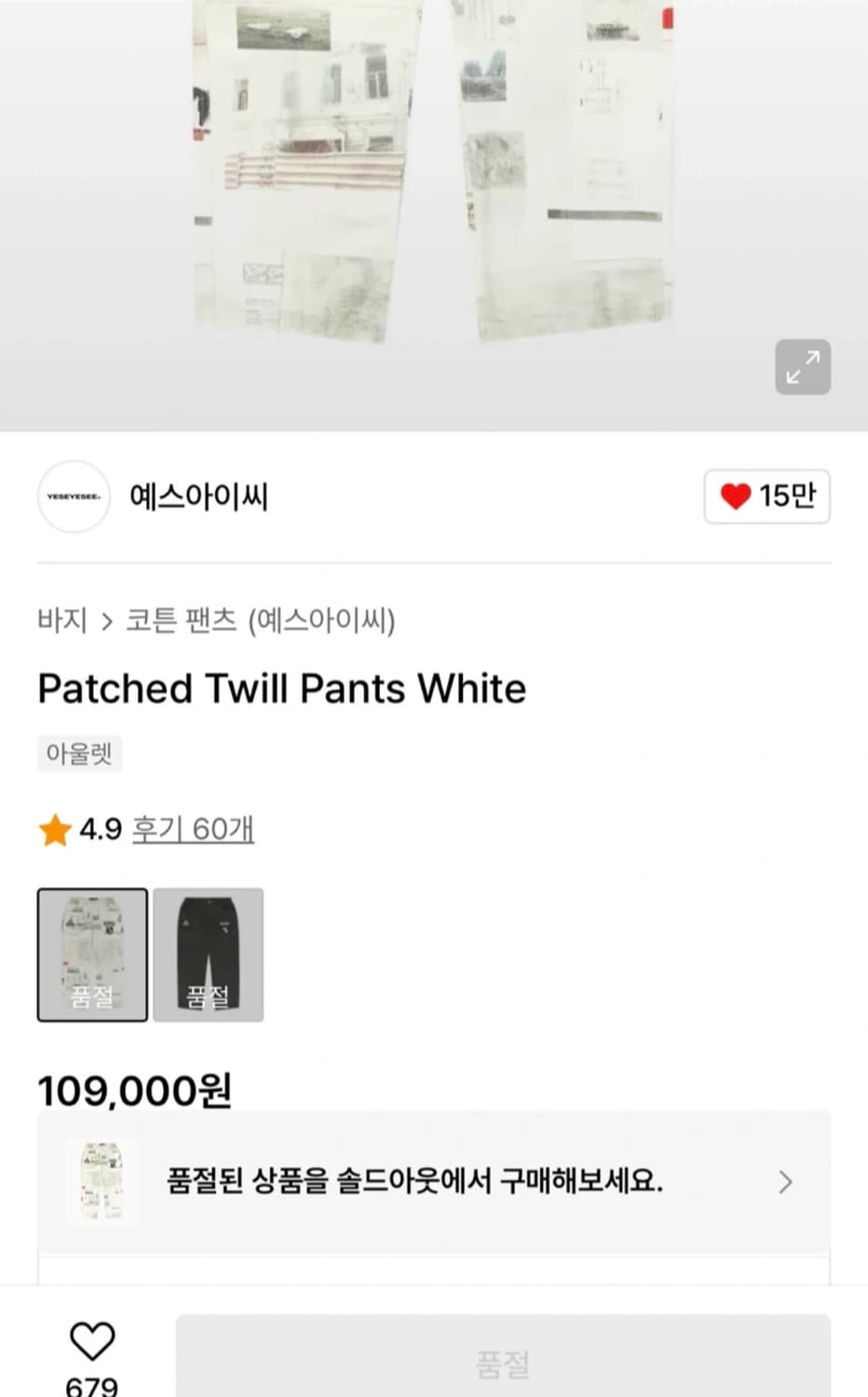Tap the red heart icon next to 15만
The image size is (868, 1397).
pos(736,497)
